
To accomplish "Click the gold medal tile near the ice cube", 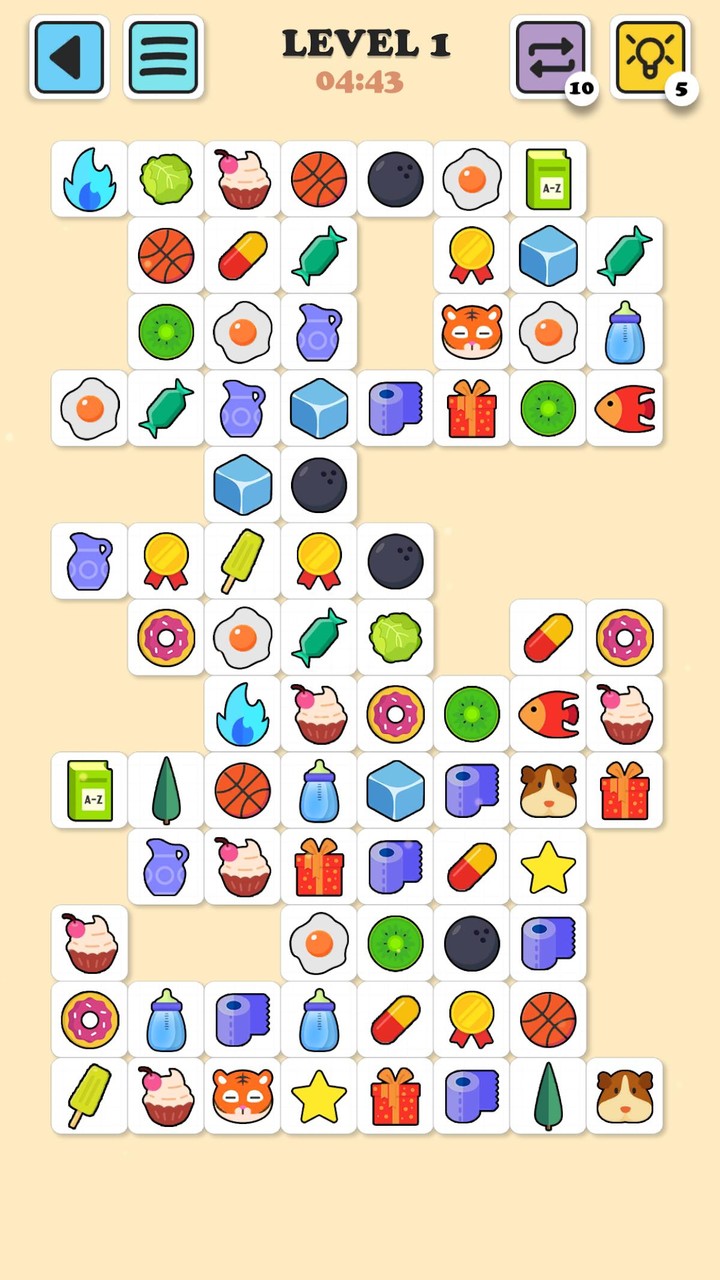I will pos(471,256).
